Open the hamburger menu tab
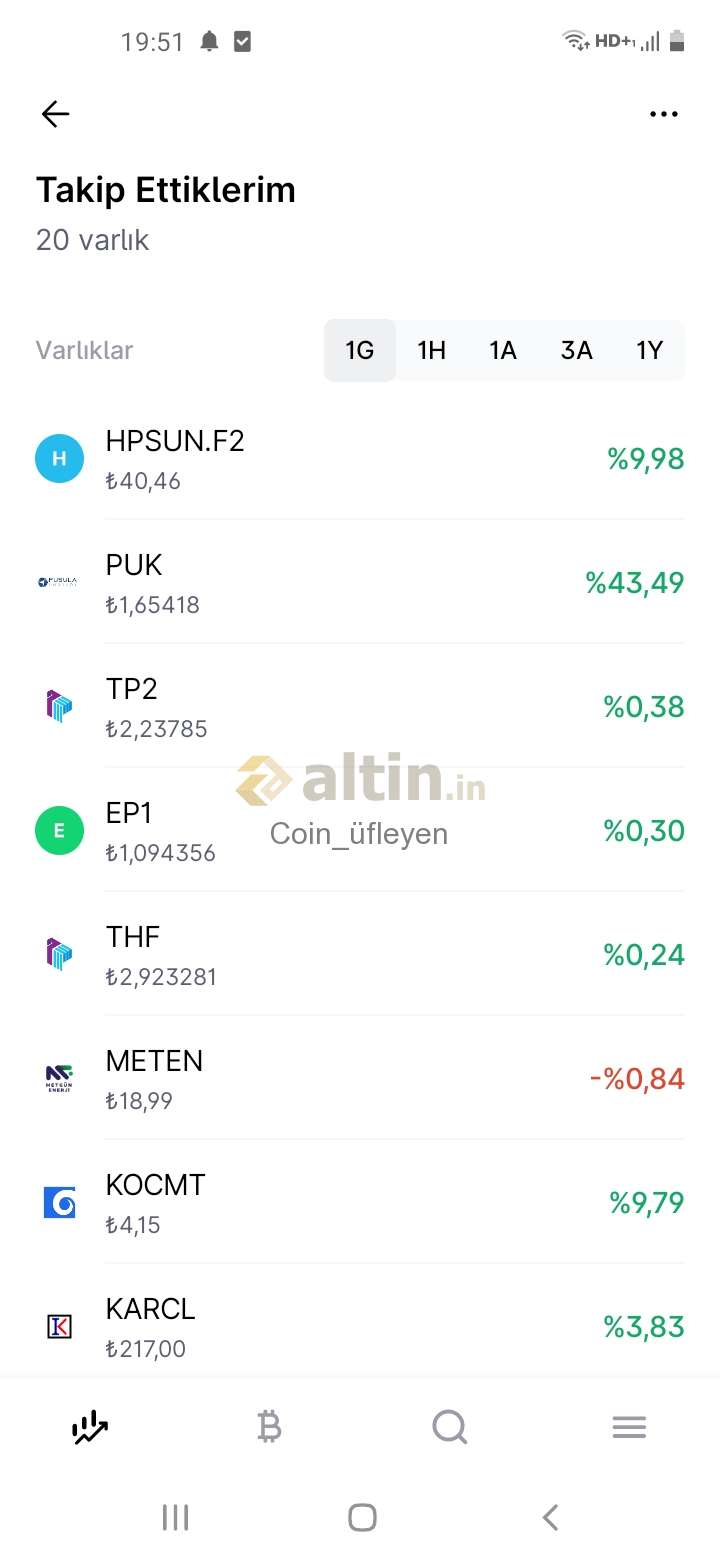Screen dimensions: 720x1560 pos(629,1427)
